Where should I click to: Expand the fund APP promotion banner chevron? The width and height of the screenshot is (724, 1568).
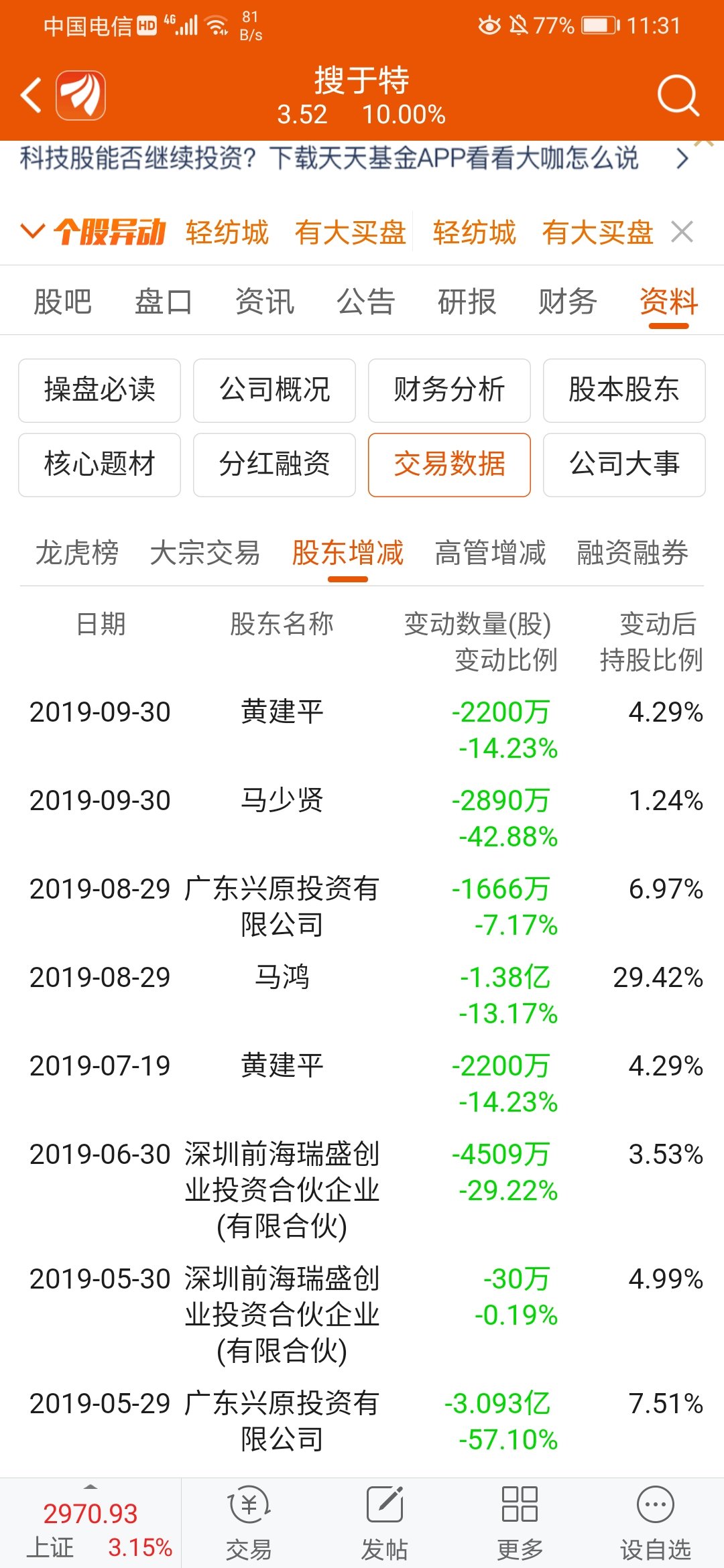[682, 159]
